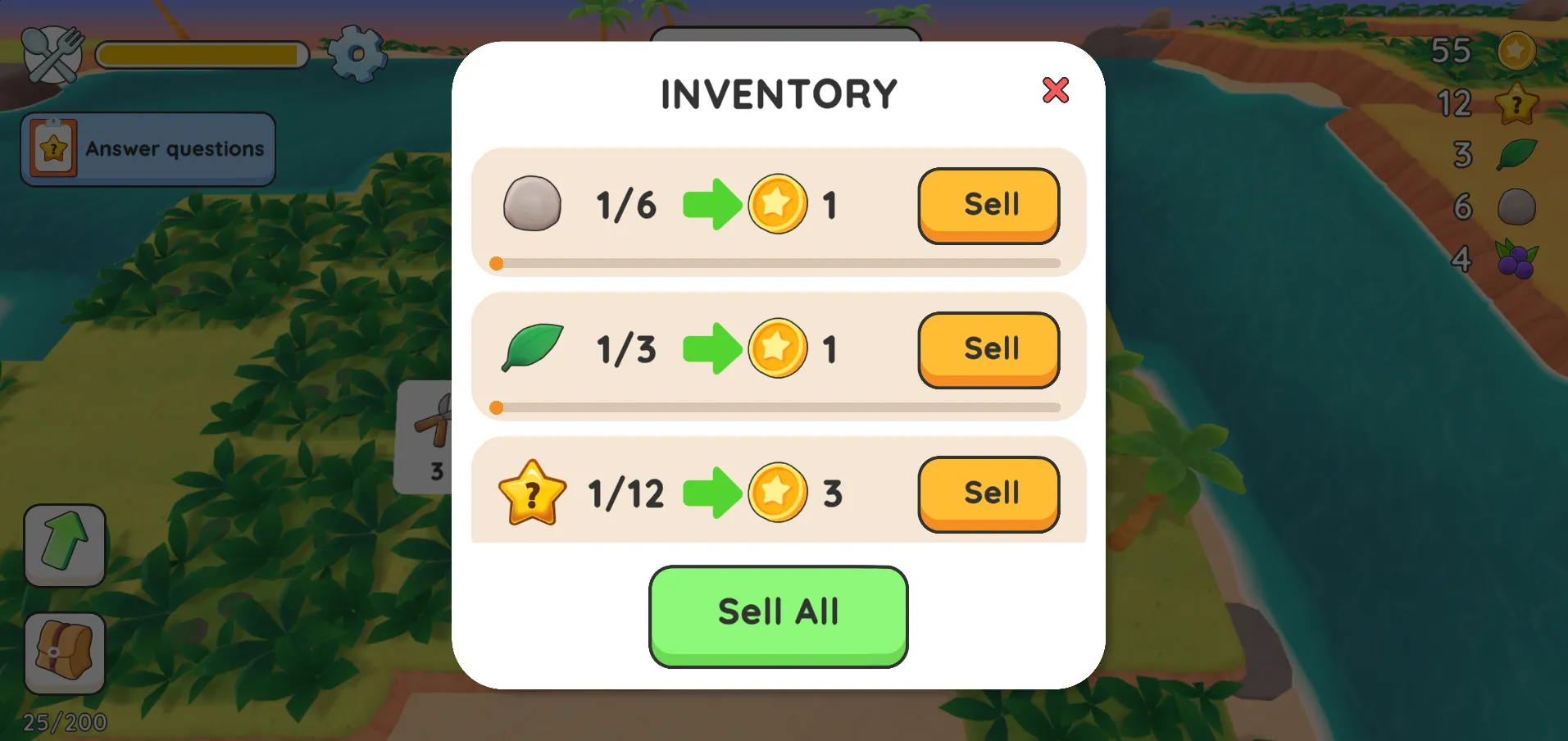Sell the green leaf item
Viewport: 1568px width, 741px height.
coord(989,349)
